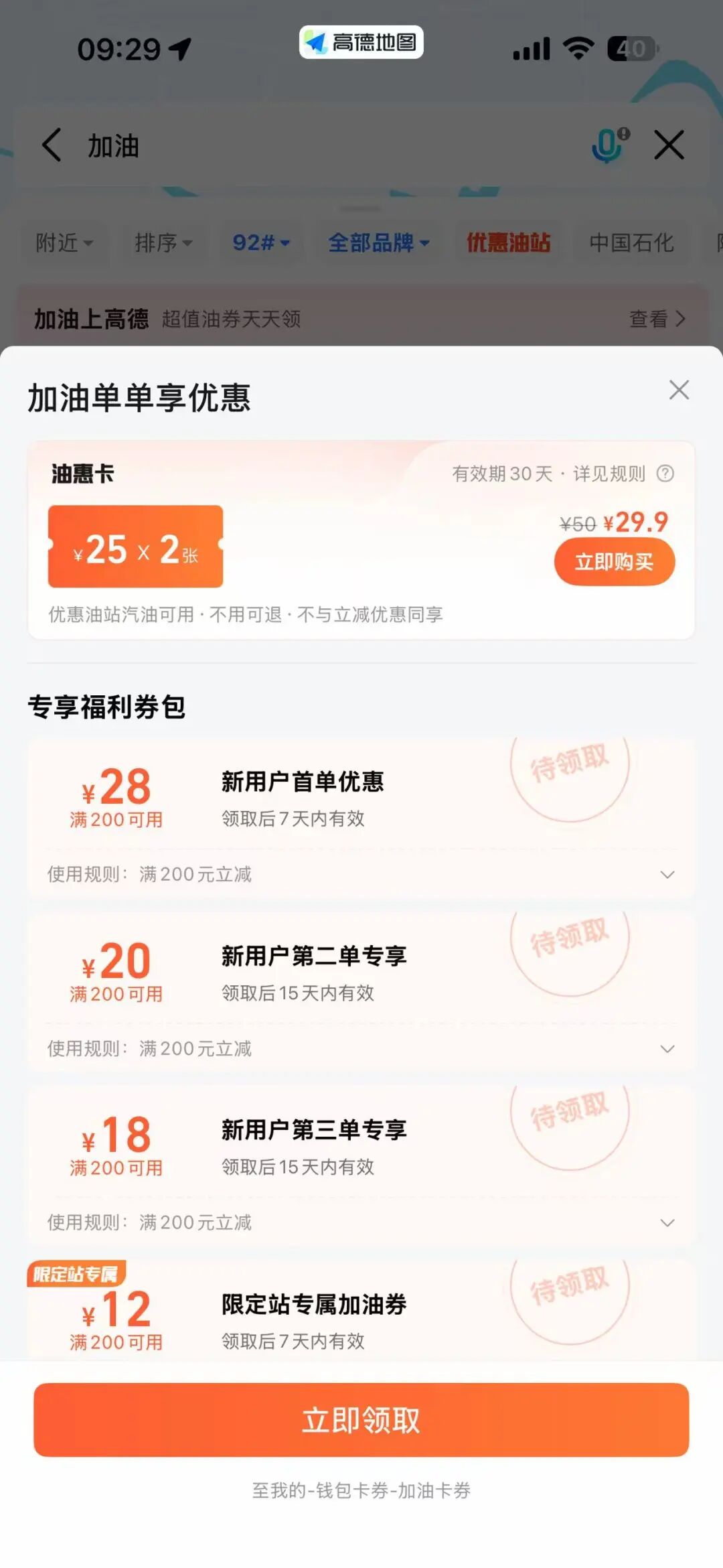This screenshot has width=723, height=1568.
Task: Open the 排序 sorting dropdown
Action: point(163,242)
